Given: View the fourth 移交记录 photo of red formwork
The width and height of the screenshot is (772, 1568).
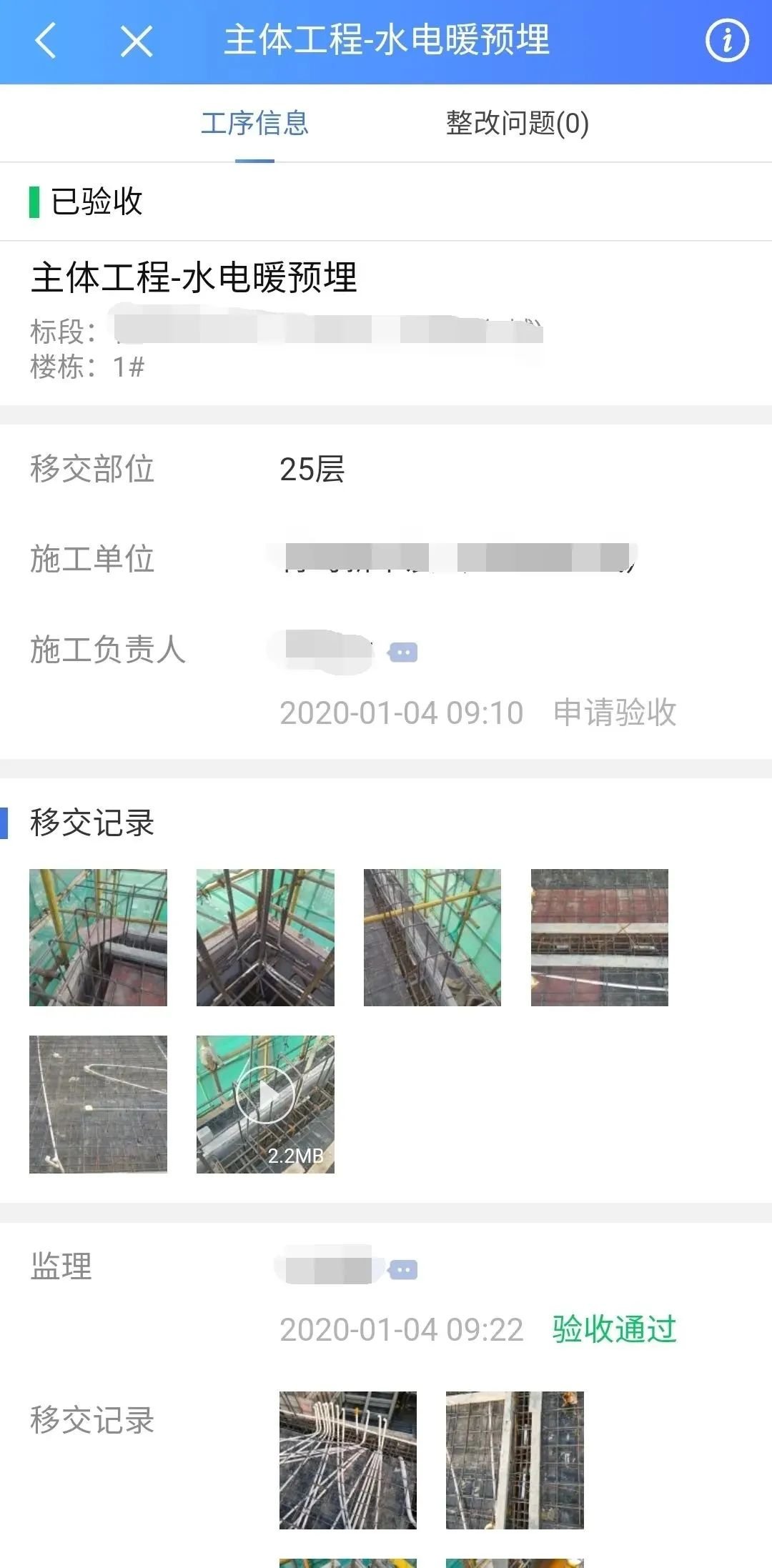Looking at the screenshot, I should [600, 938].
